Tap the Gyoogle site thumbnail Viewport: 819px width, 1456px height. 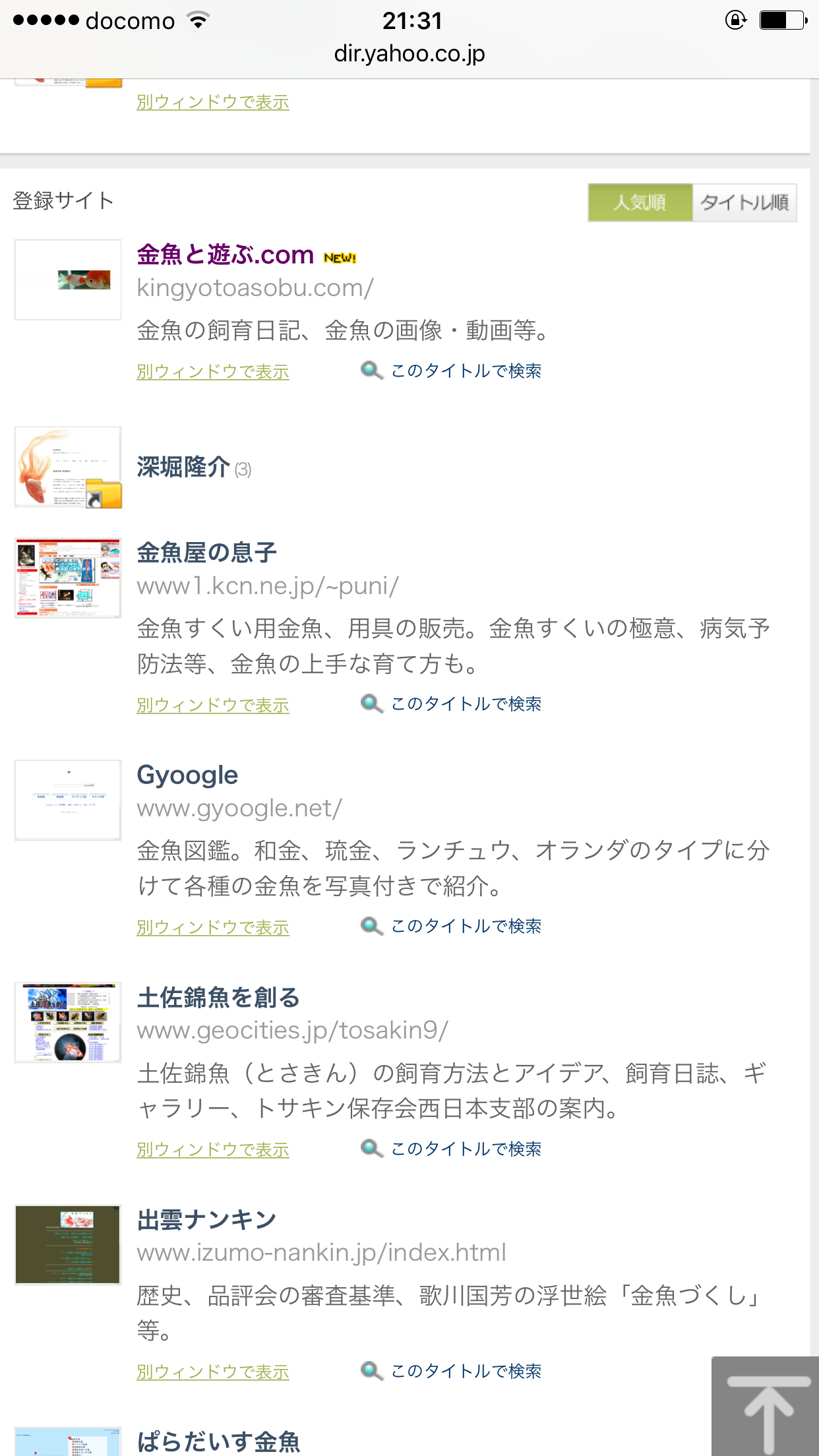[x=68, y=800]
